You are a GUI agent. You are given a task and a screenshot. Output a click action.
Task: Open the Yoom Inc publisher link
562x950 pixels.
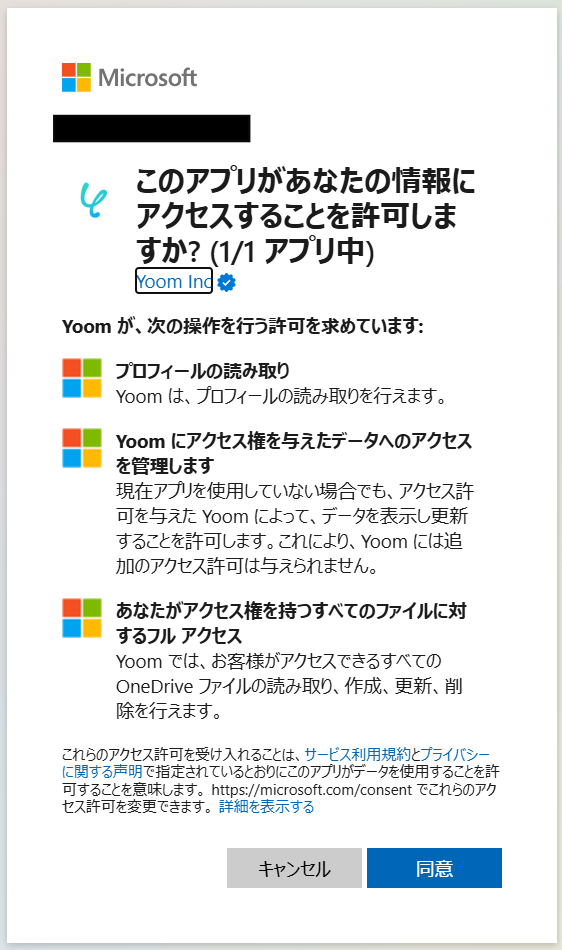174,281
